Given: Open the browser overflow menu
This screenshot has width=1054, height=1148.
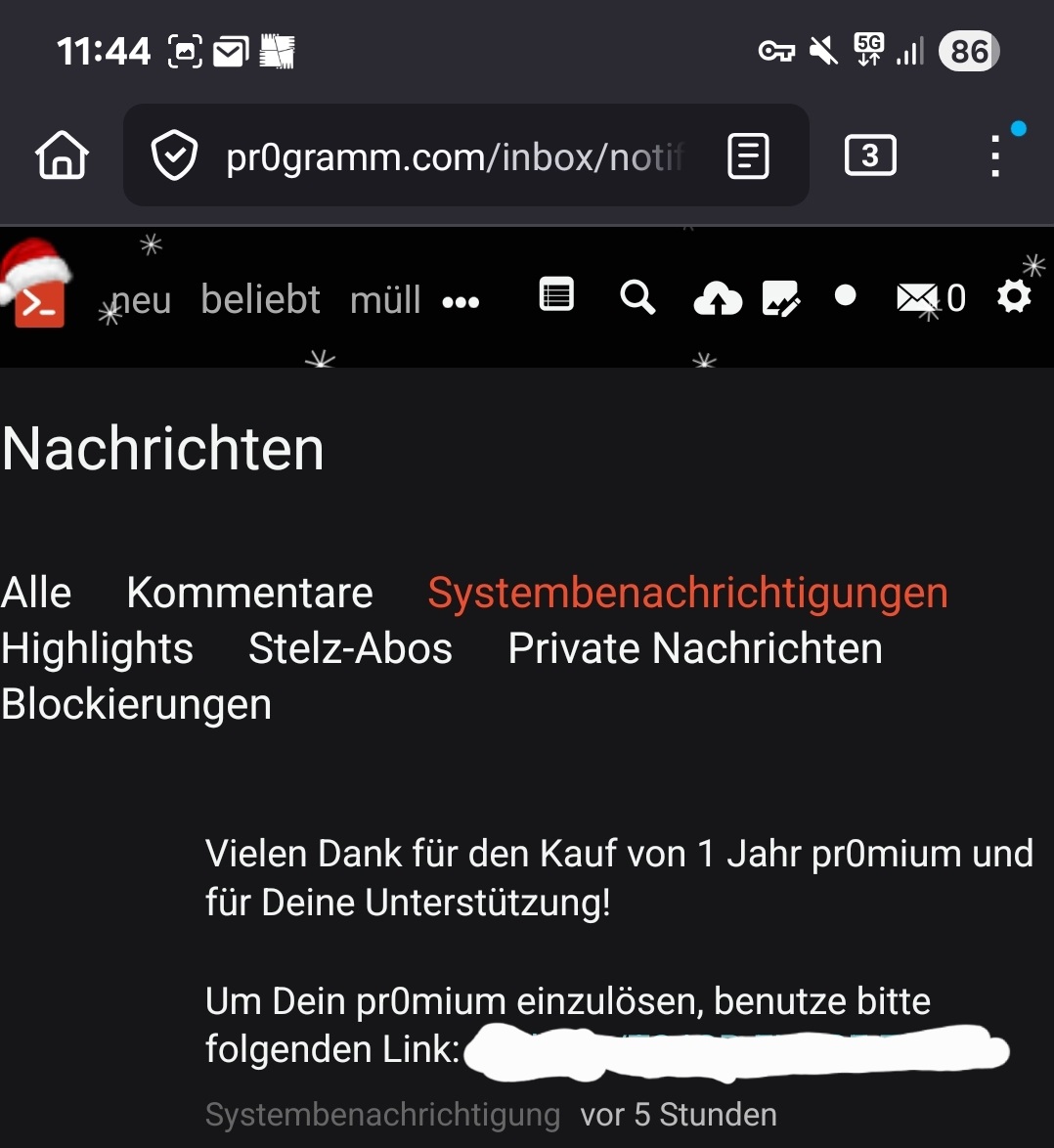Looking at the screenshot, I should pyautogui.click(x=995, y=156).
